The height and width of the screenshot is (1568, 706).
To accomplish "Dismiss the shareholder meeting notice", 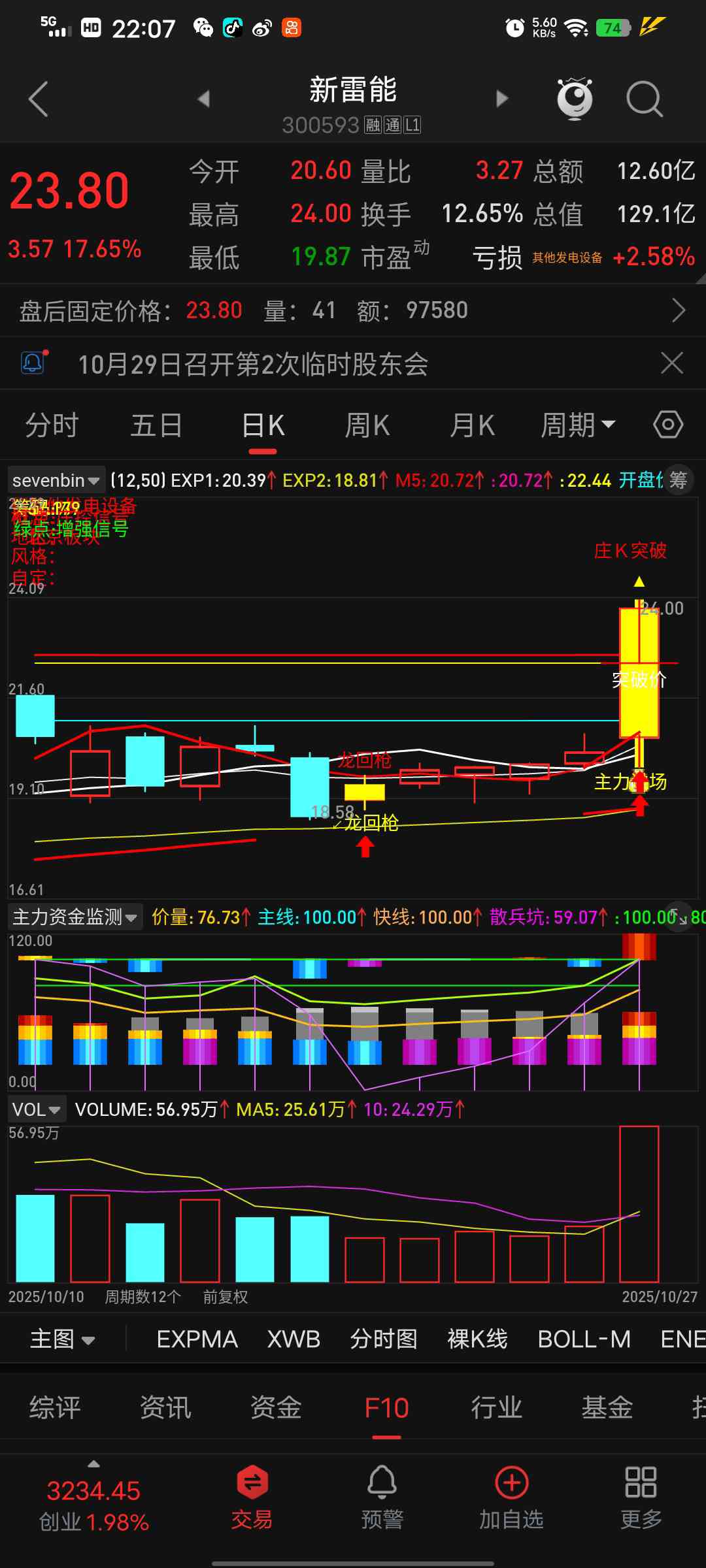I will click(x=672, y=363).
